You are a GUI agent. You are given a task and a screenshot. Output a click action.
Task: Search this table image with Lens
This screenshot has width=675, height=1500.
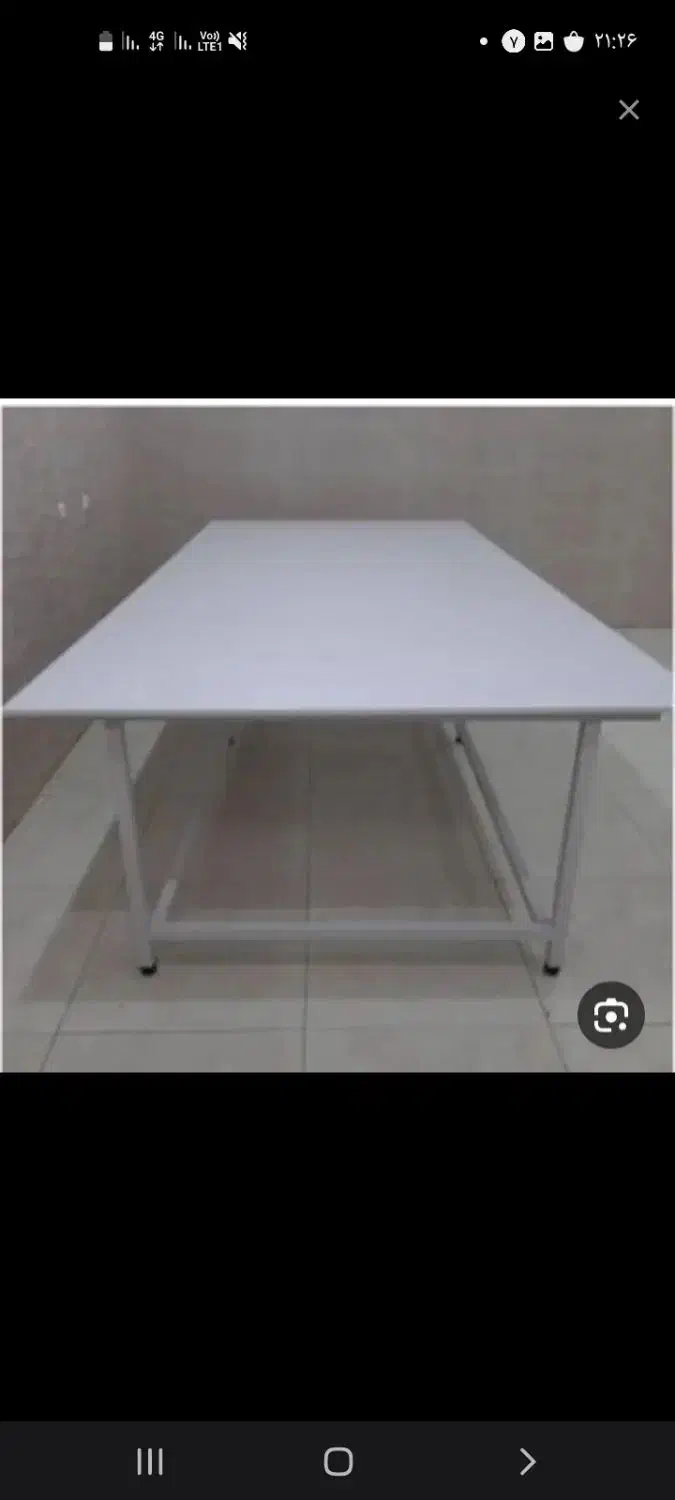click(610, 1015)
